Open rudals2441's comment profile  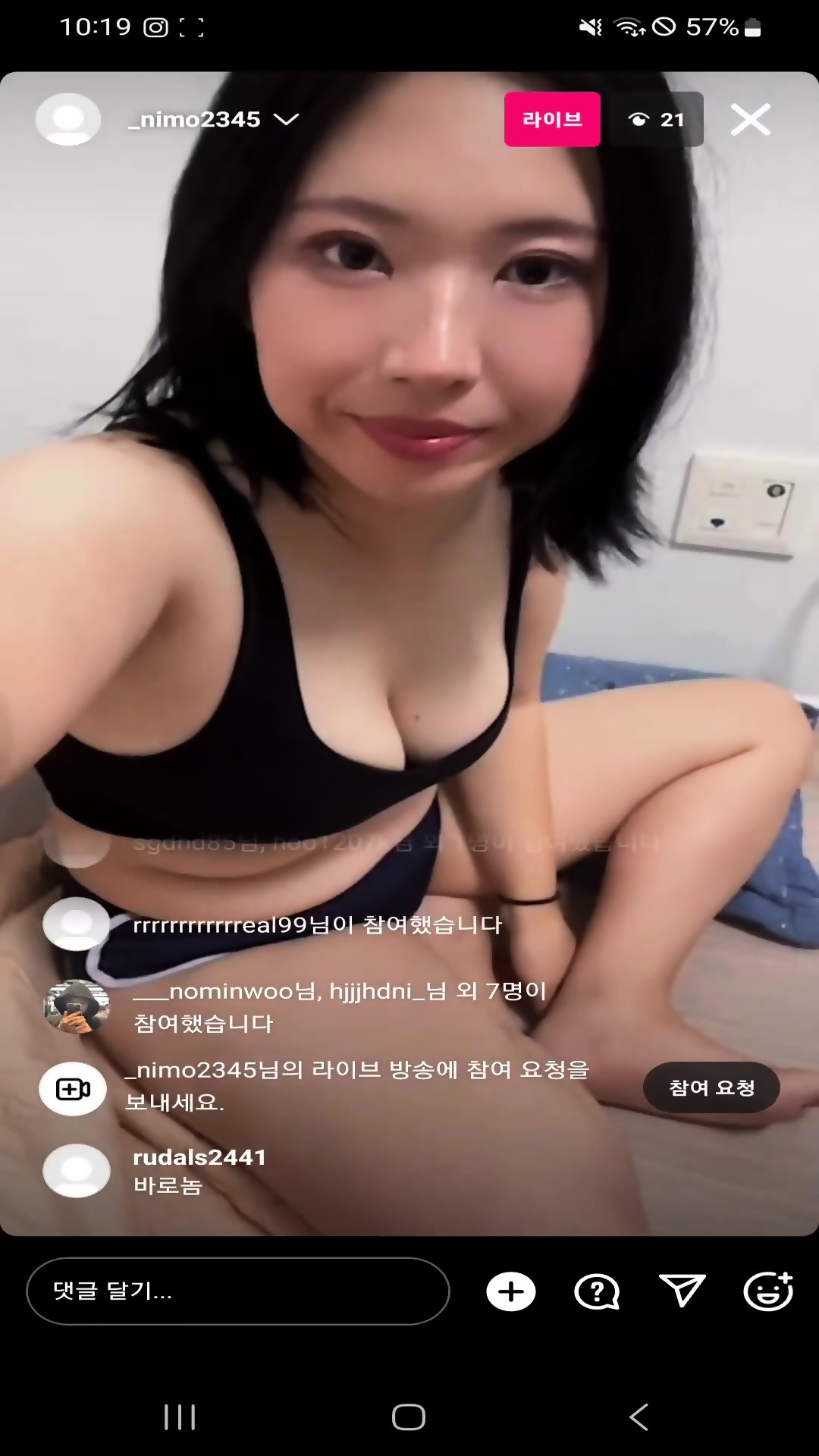(77, 1171)
